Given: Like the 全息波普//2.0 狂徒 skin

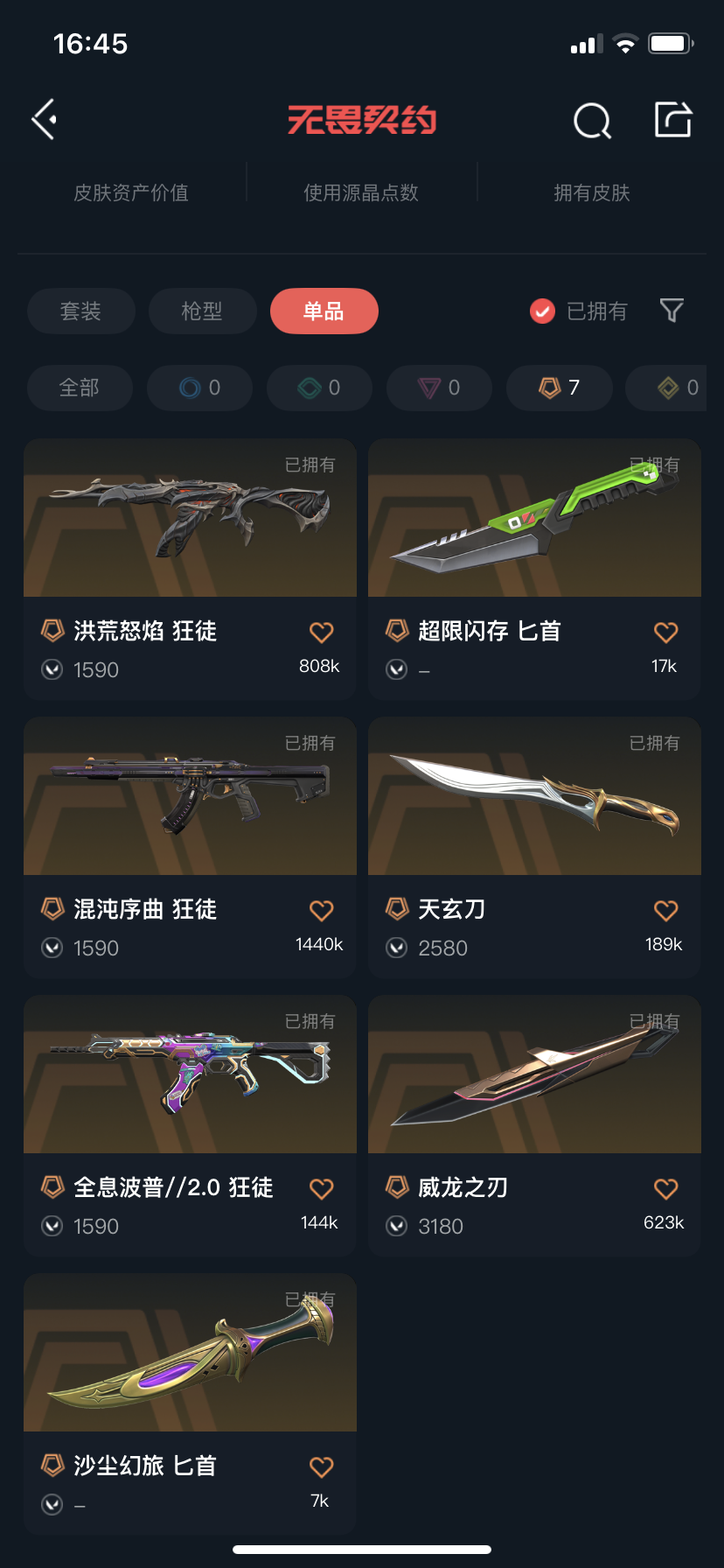Looking at the screenshot, I should coord(321,1189).
